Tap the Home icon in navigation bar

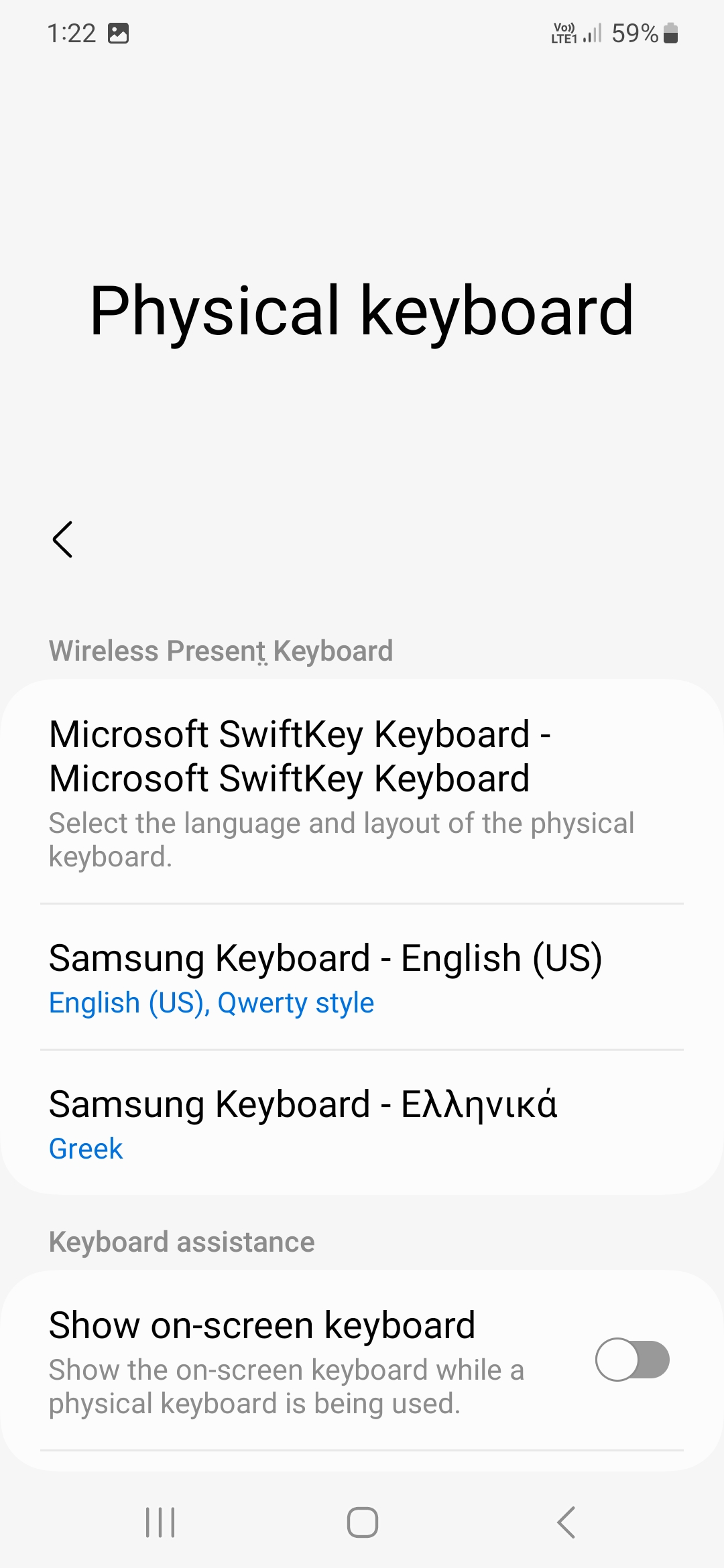click(362, 1522)
